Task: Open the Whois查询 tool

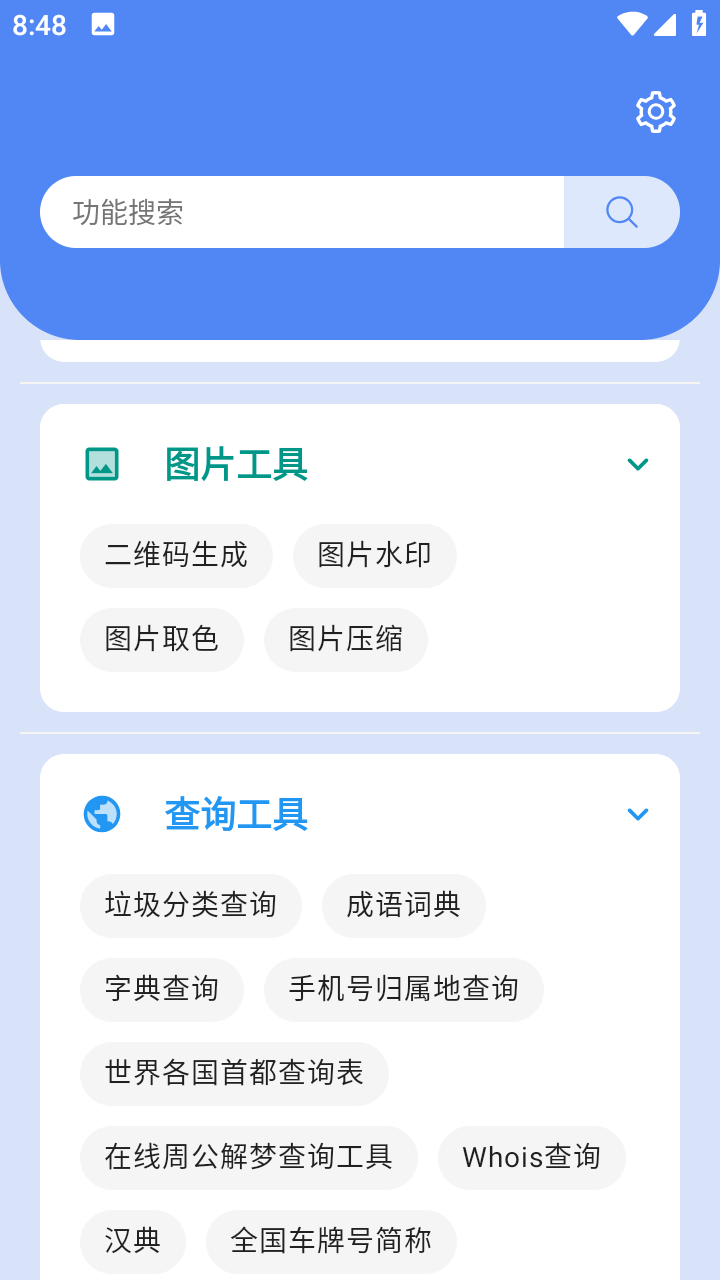Action: coord(531,1157)
